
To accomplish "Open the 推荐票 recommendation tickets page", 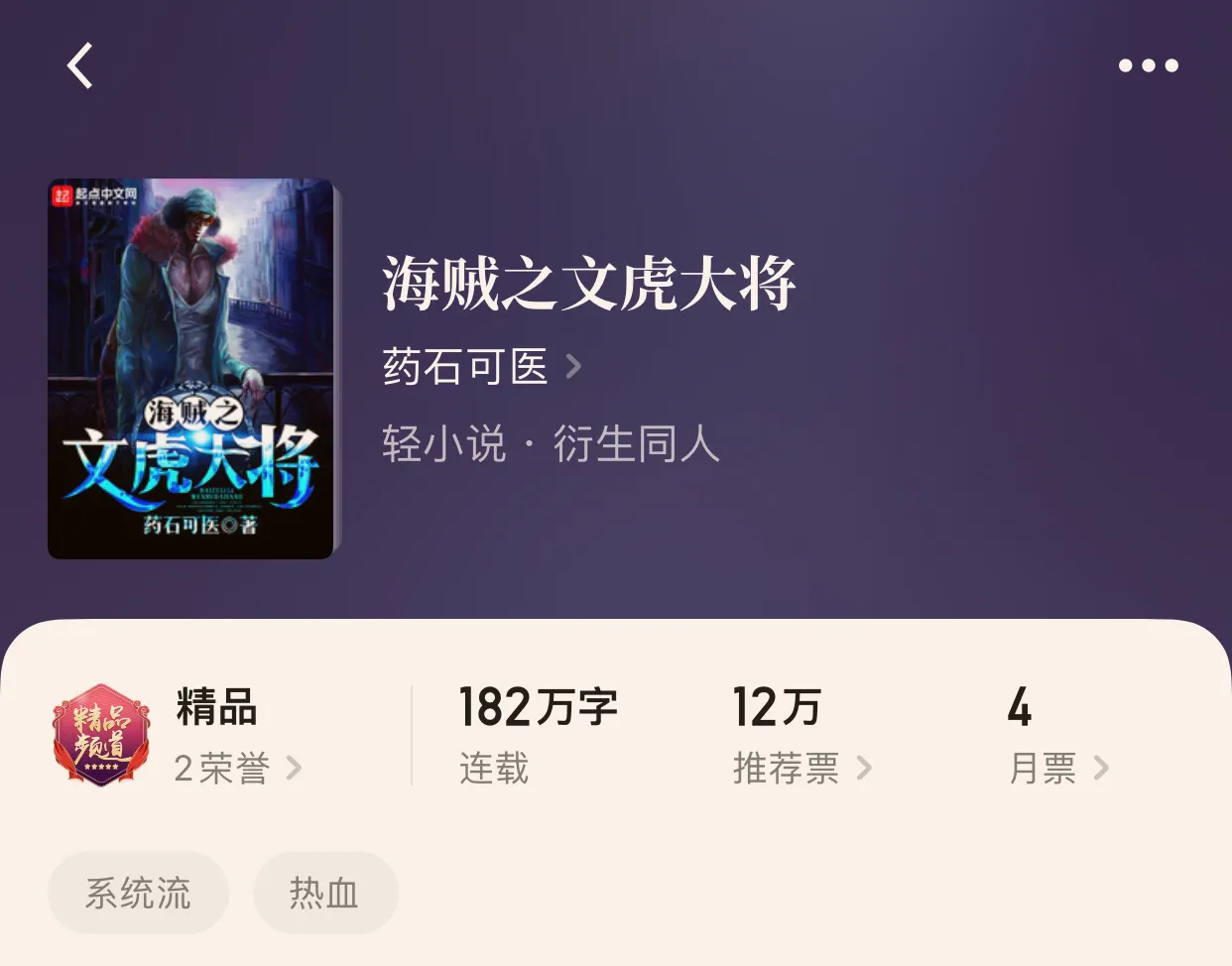I will pos(801,769).
